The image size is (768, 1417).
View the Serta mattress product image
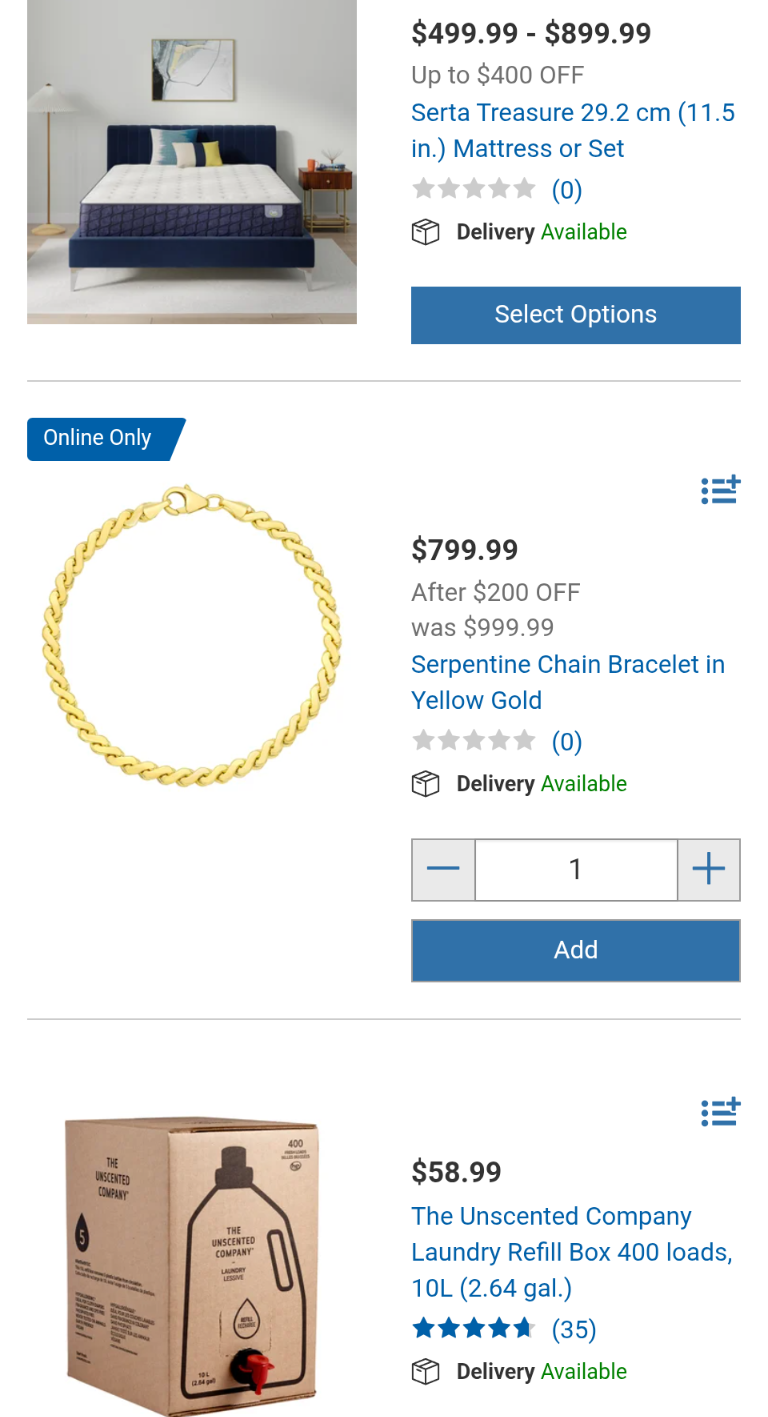192,162
